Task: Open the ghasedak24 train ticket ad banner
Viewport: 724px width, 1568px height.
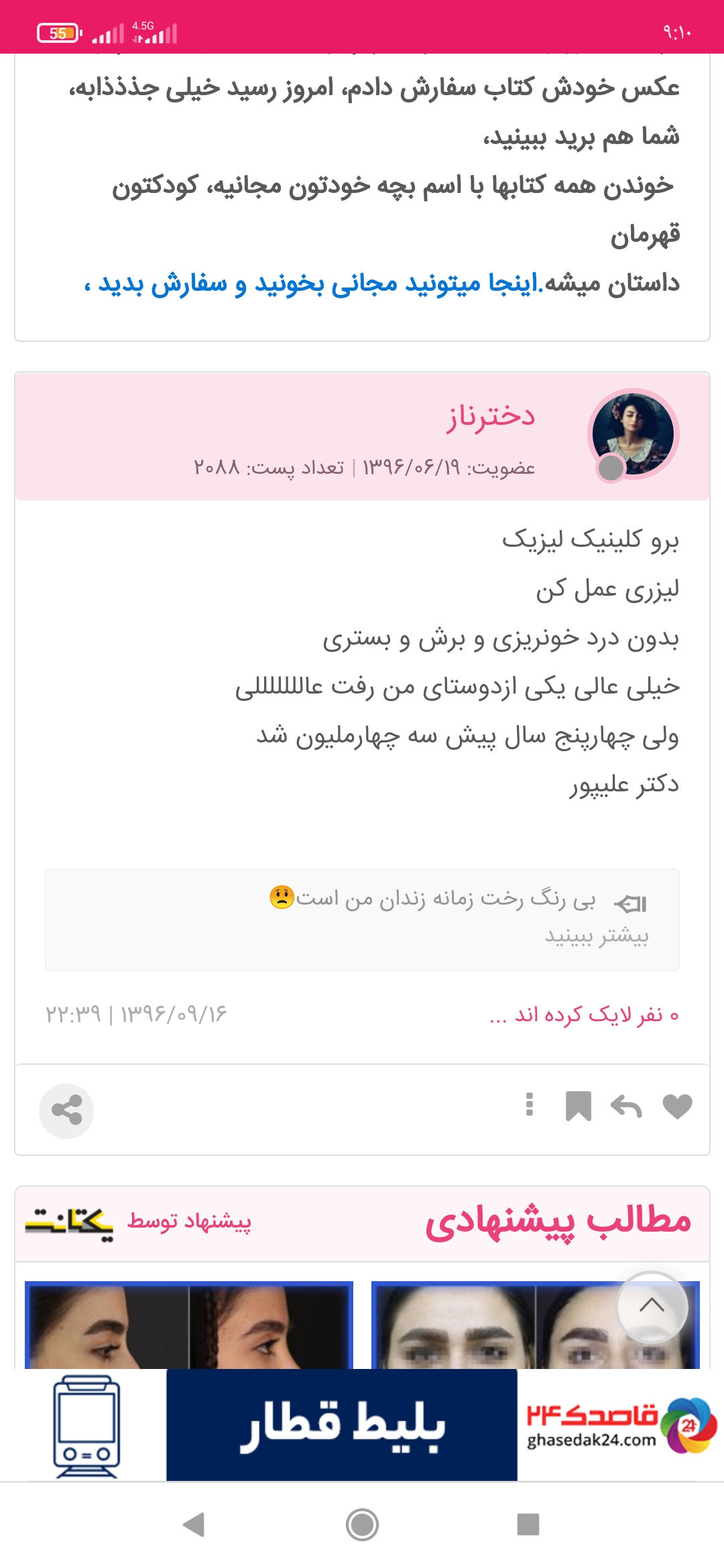Action: tap(362, 1424)
